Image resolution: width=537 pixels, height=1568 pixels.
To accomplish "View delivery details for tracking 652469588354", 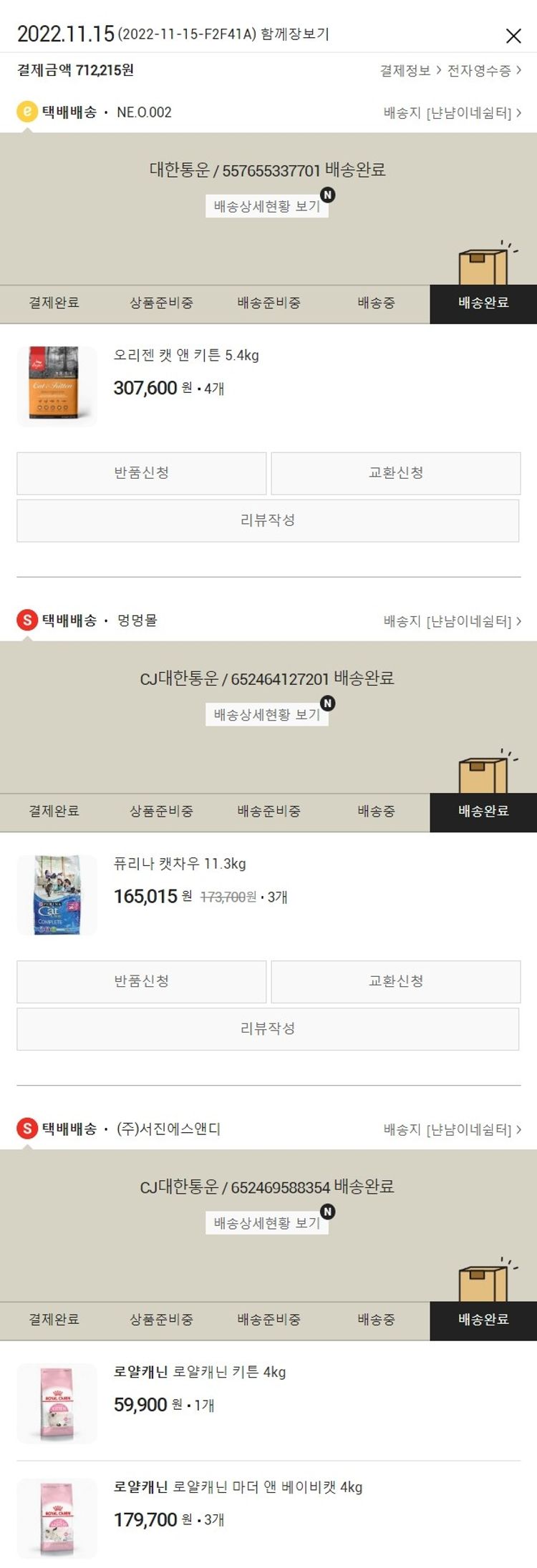I will 267,1222.
